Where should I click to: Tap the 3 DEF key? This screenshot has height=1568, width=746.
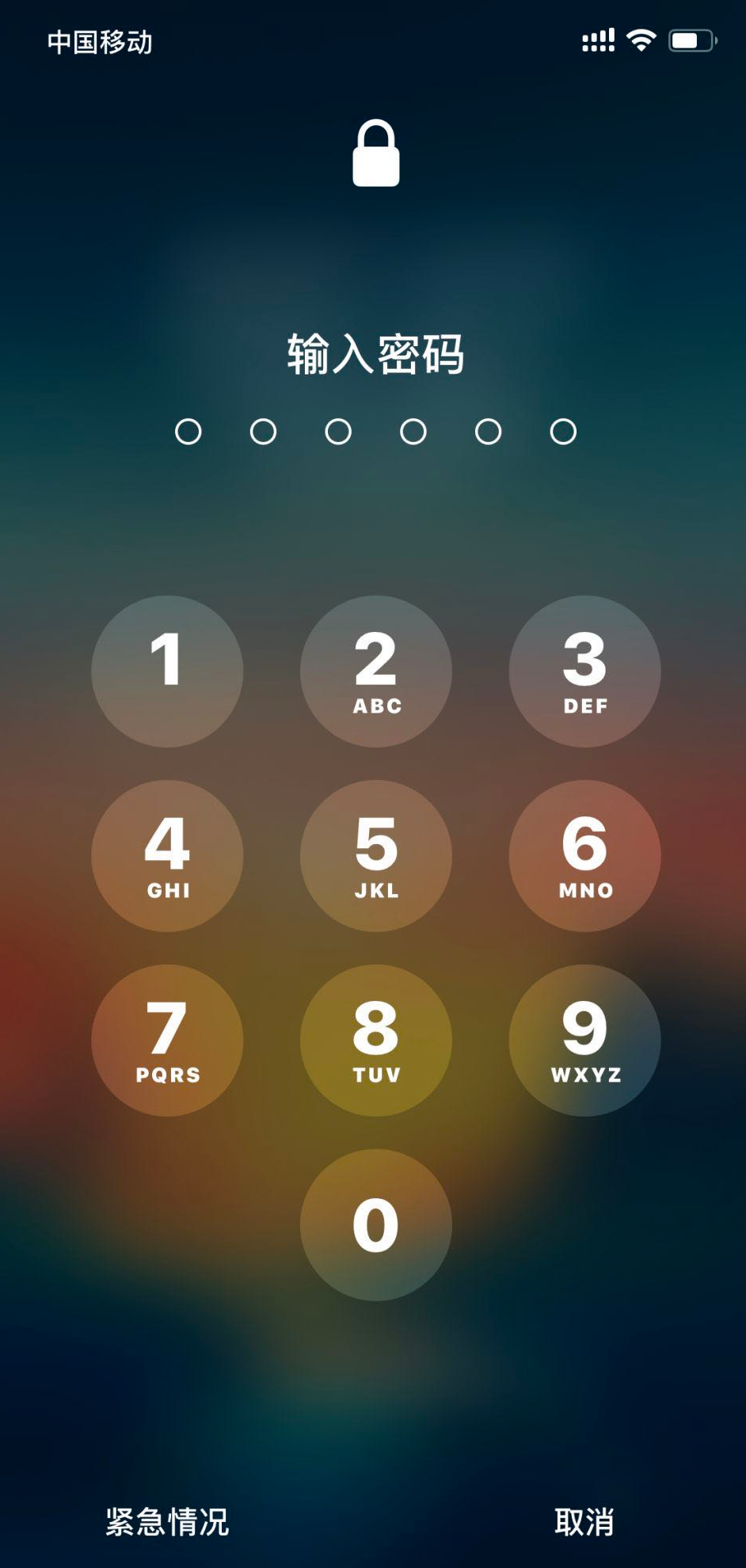coord(584,669)
